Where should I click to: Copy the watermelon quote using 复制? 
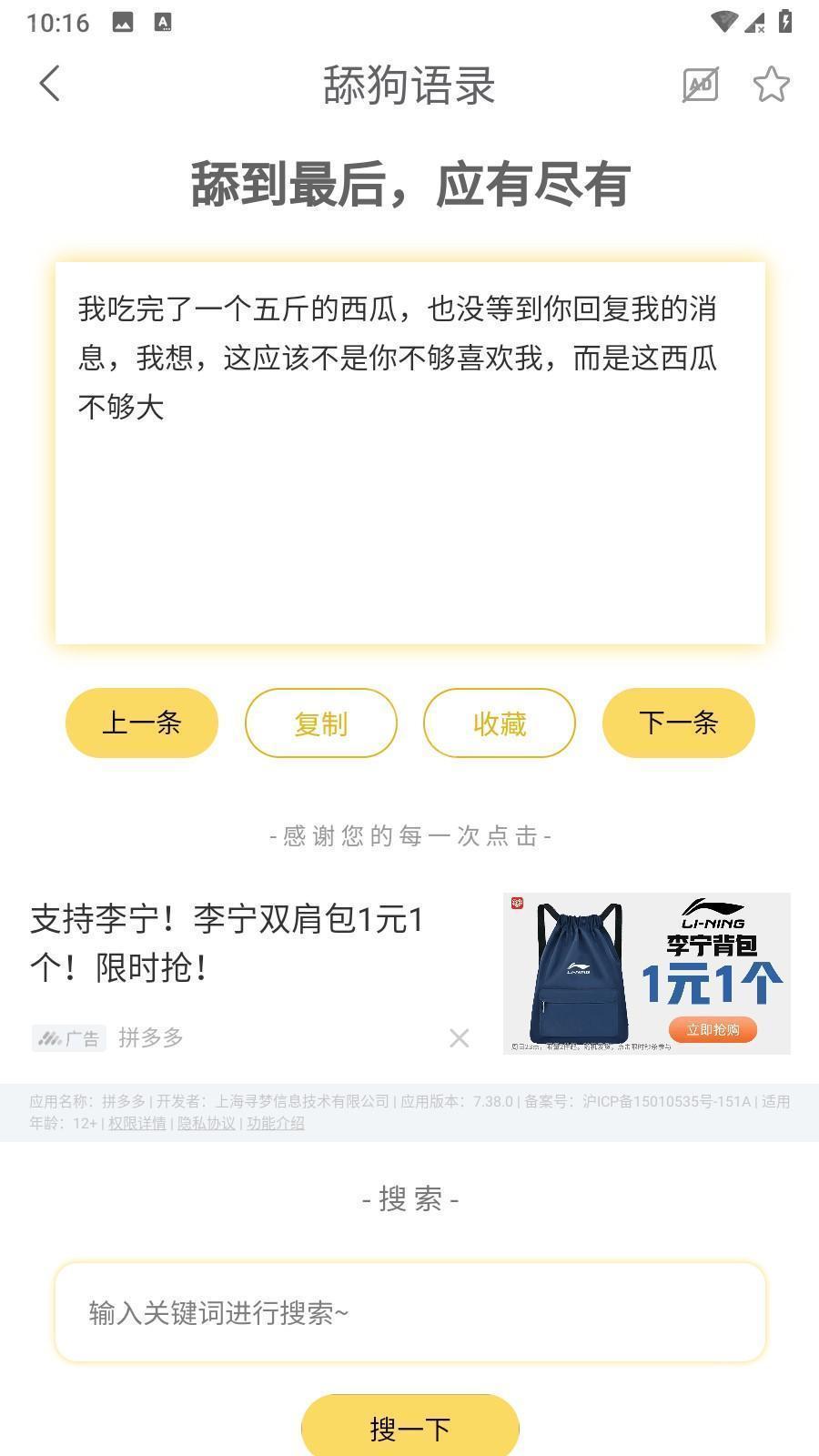[319, 723]
